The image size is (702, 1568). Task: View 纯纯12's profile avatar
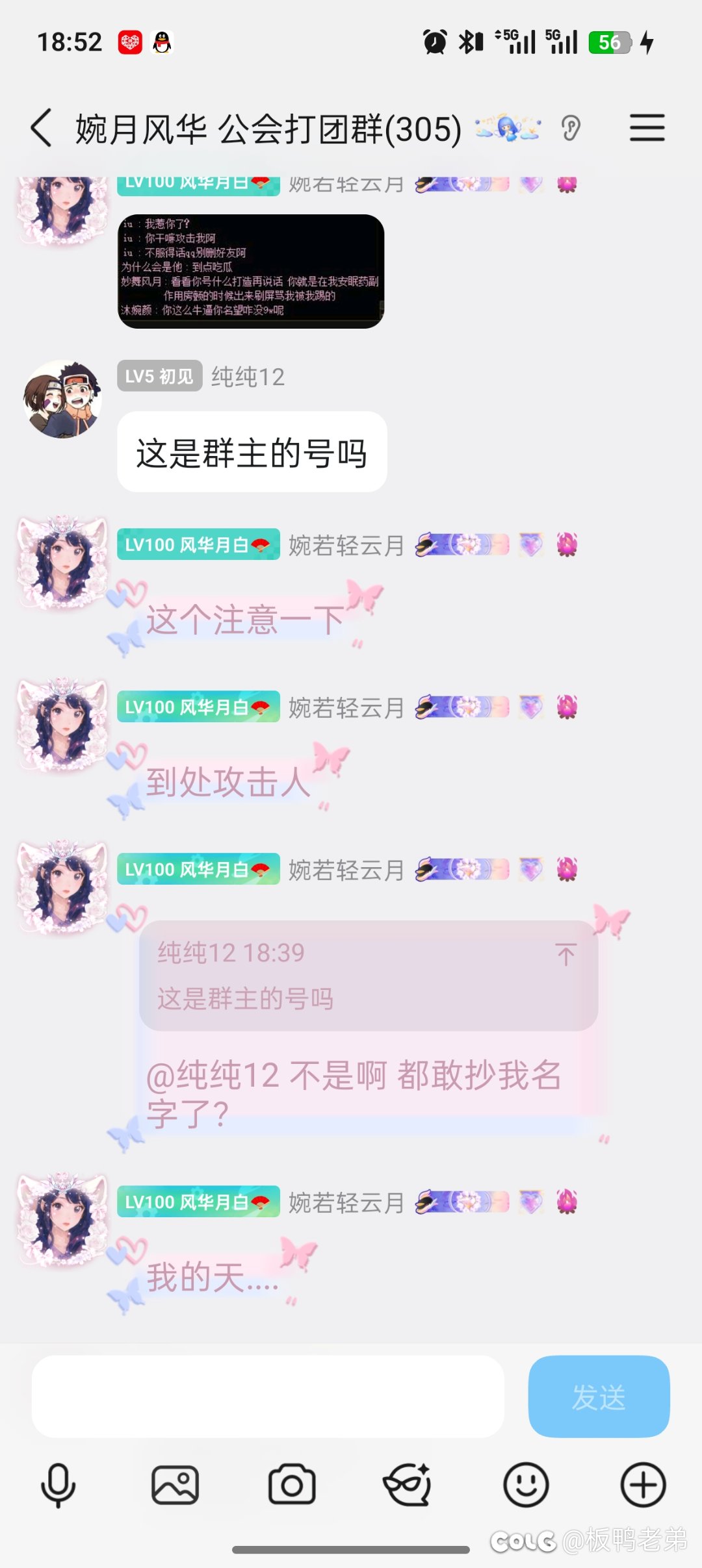(62, 399)
